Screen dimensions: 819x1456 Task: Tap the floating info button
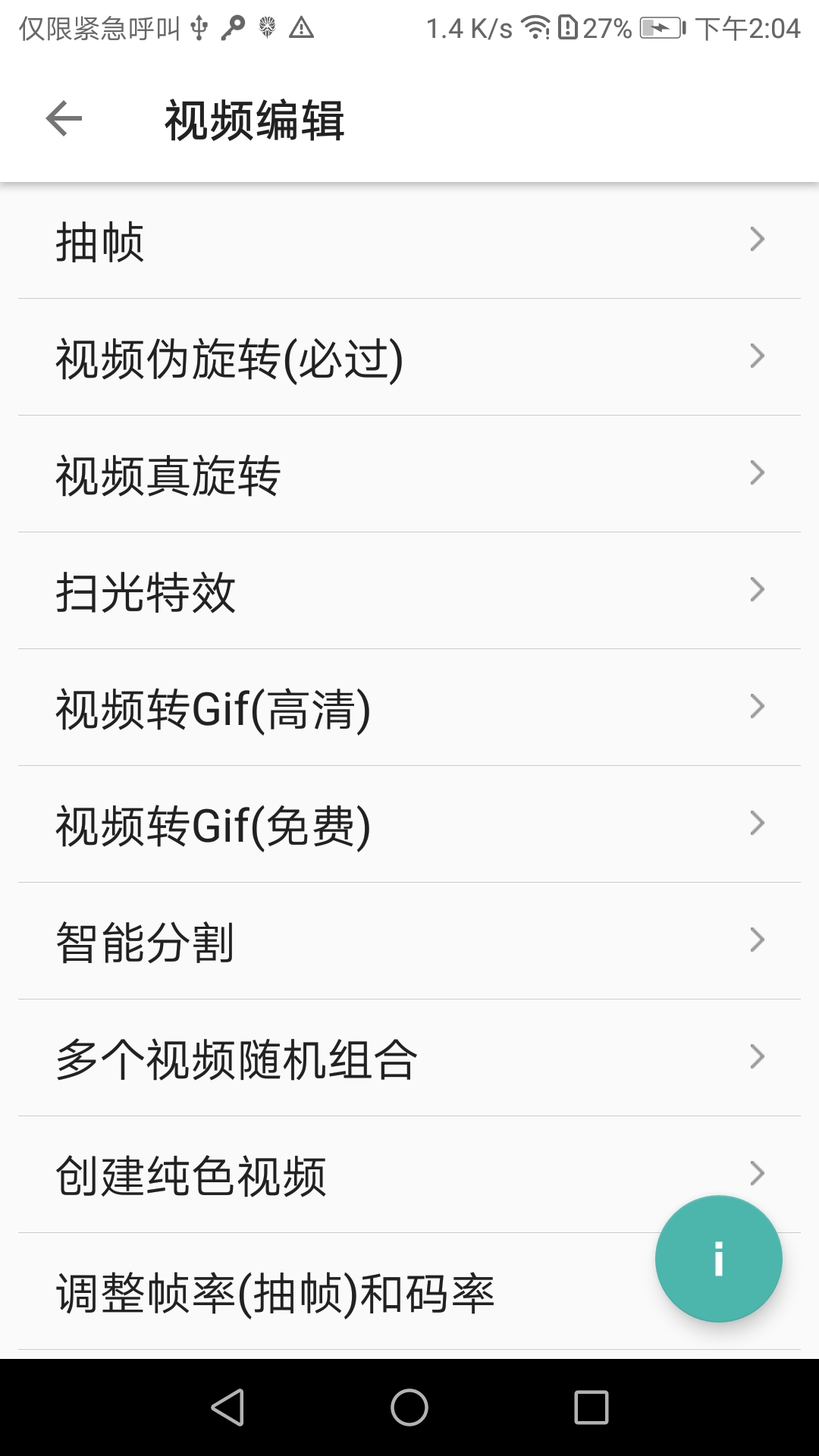point(718,1259)
